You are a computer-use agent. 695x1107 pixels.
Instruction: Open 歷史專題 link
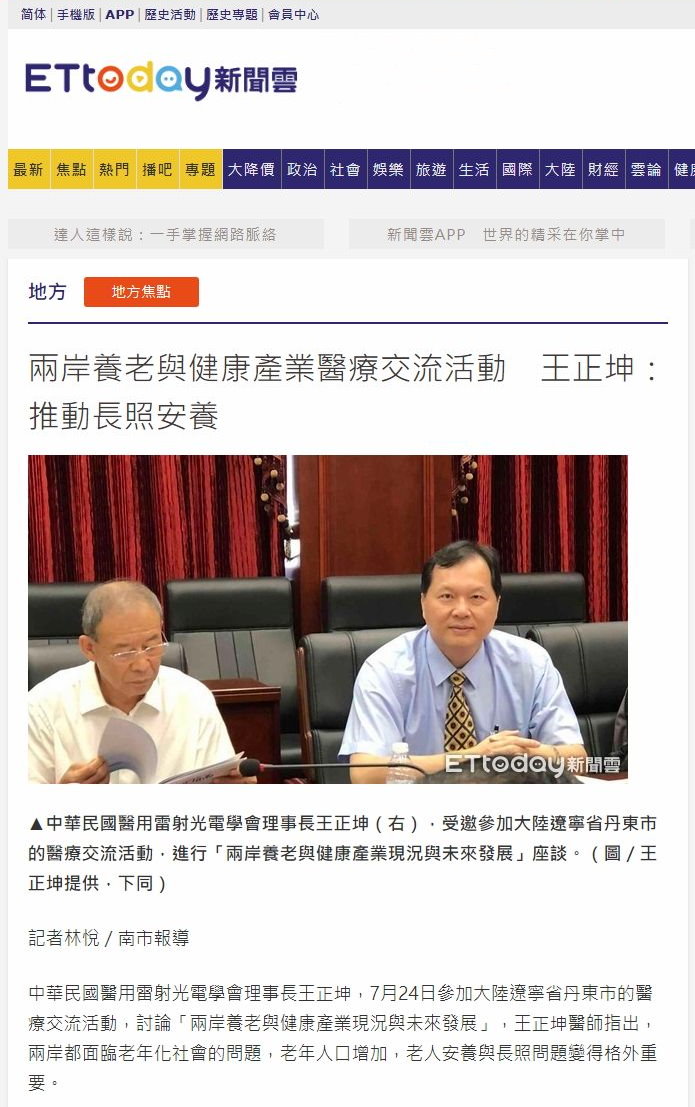click(232, 15)
